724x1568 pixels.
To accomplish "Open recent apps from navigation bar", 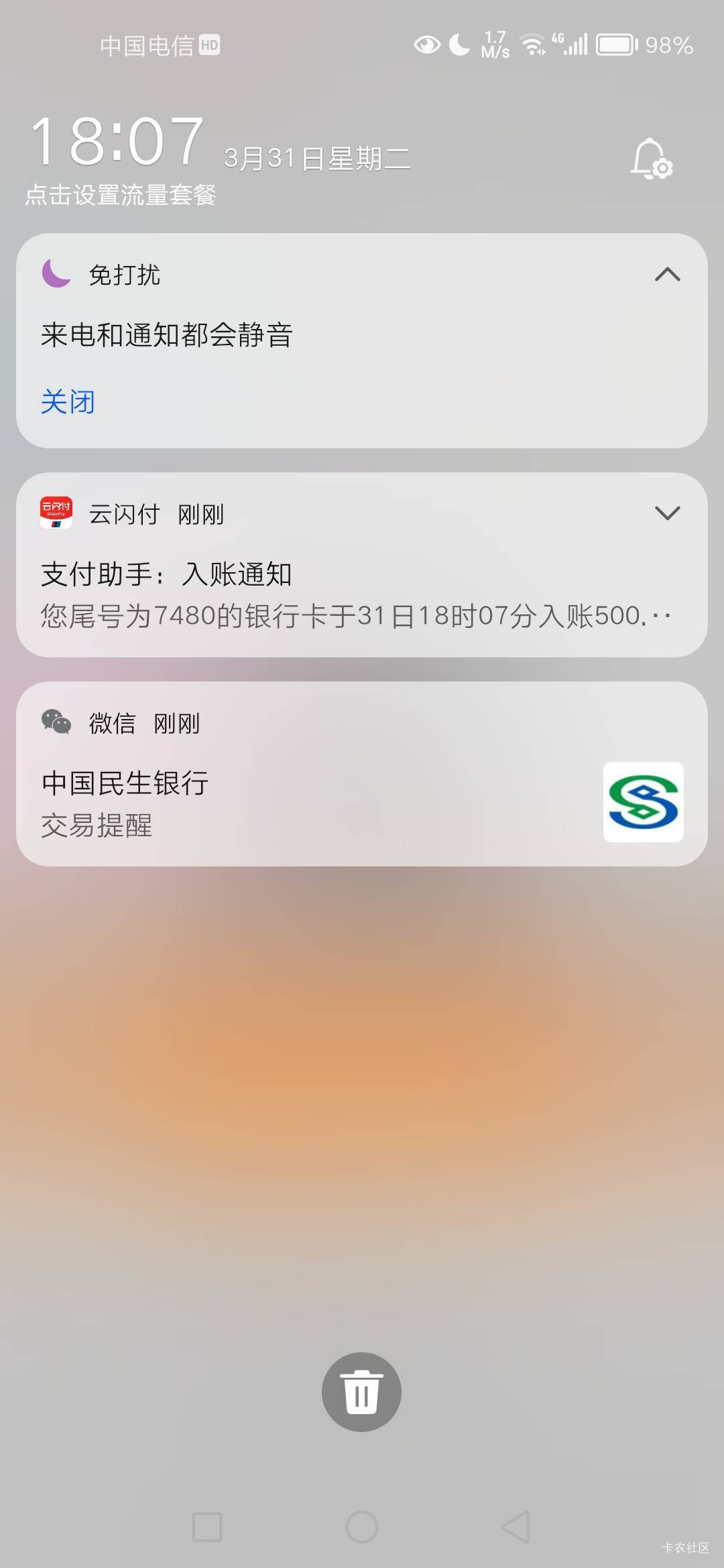I will [207, 1527].
